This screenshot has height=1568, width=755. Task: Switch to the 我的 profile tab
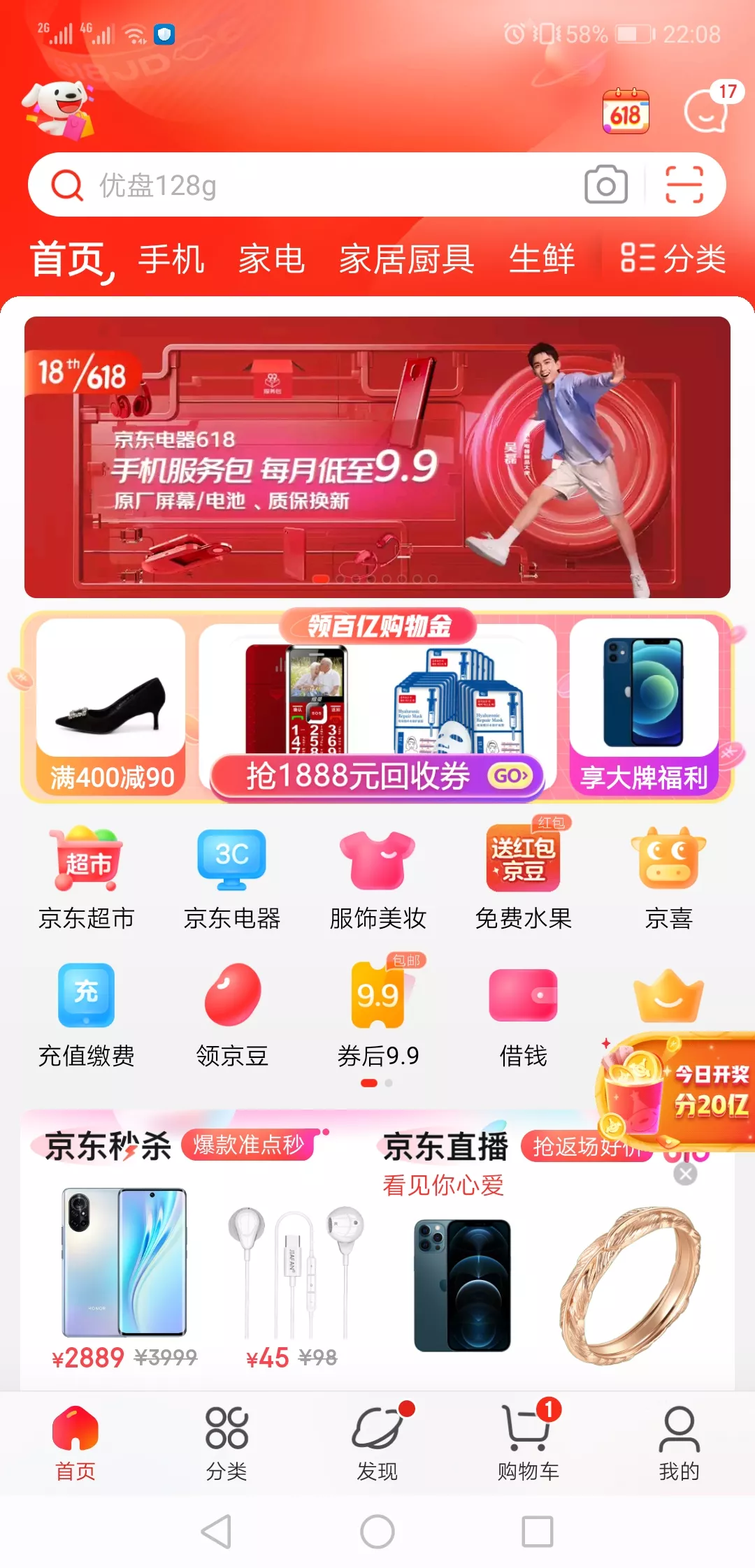click(679, 1442)
